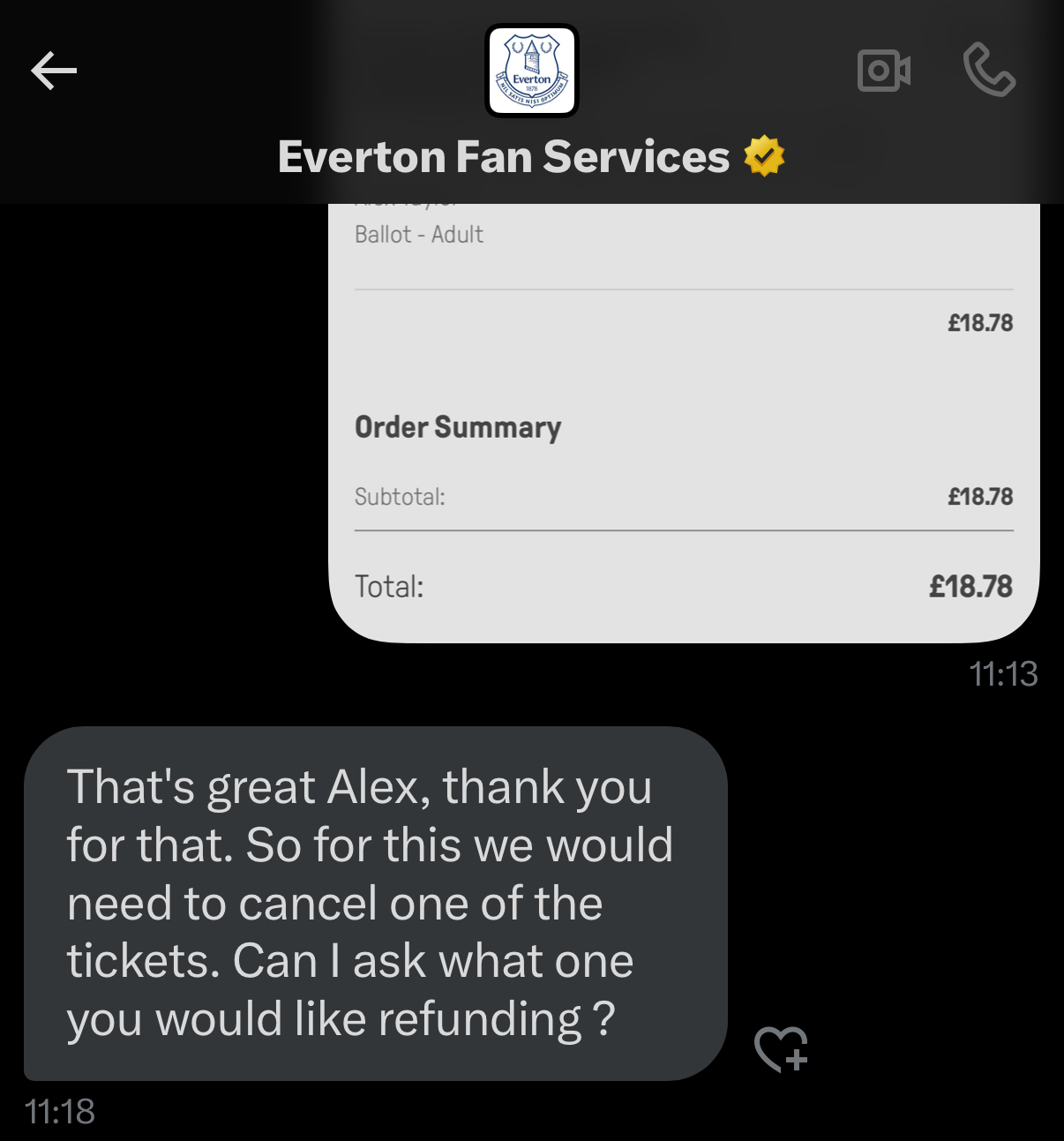
Task: Go back to the messages list
Action: [54, 71]
